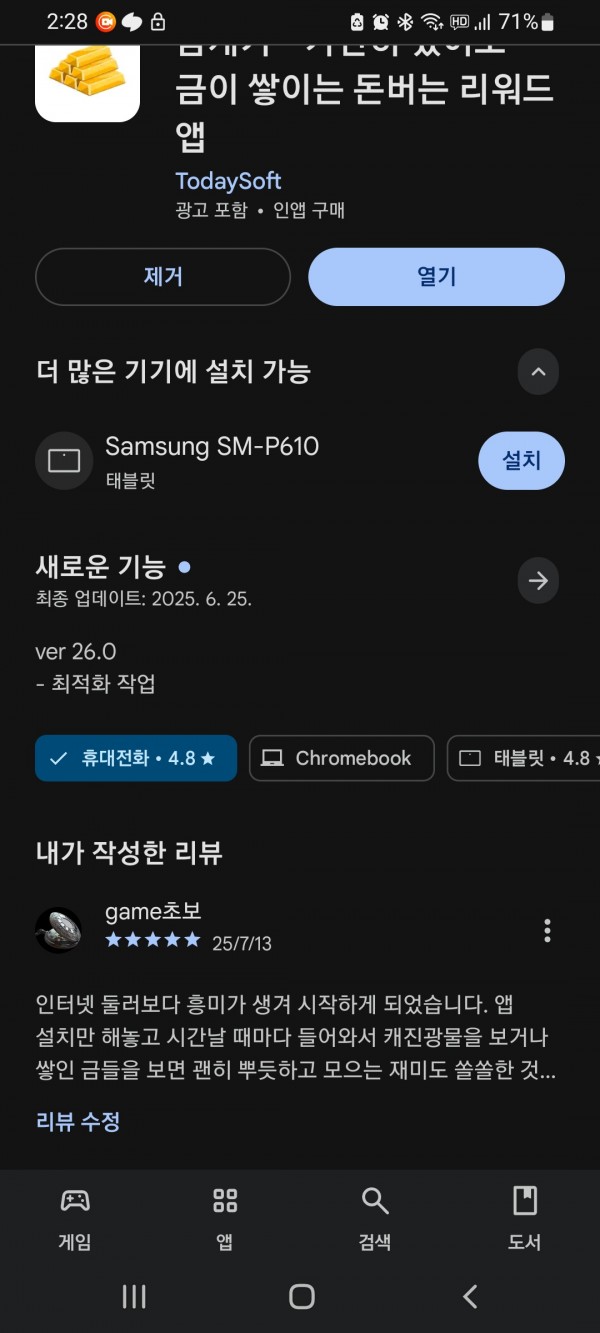Tap the 제거 uninstall button
This screenshot has height=1333, width=600.
click(163, 277)
